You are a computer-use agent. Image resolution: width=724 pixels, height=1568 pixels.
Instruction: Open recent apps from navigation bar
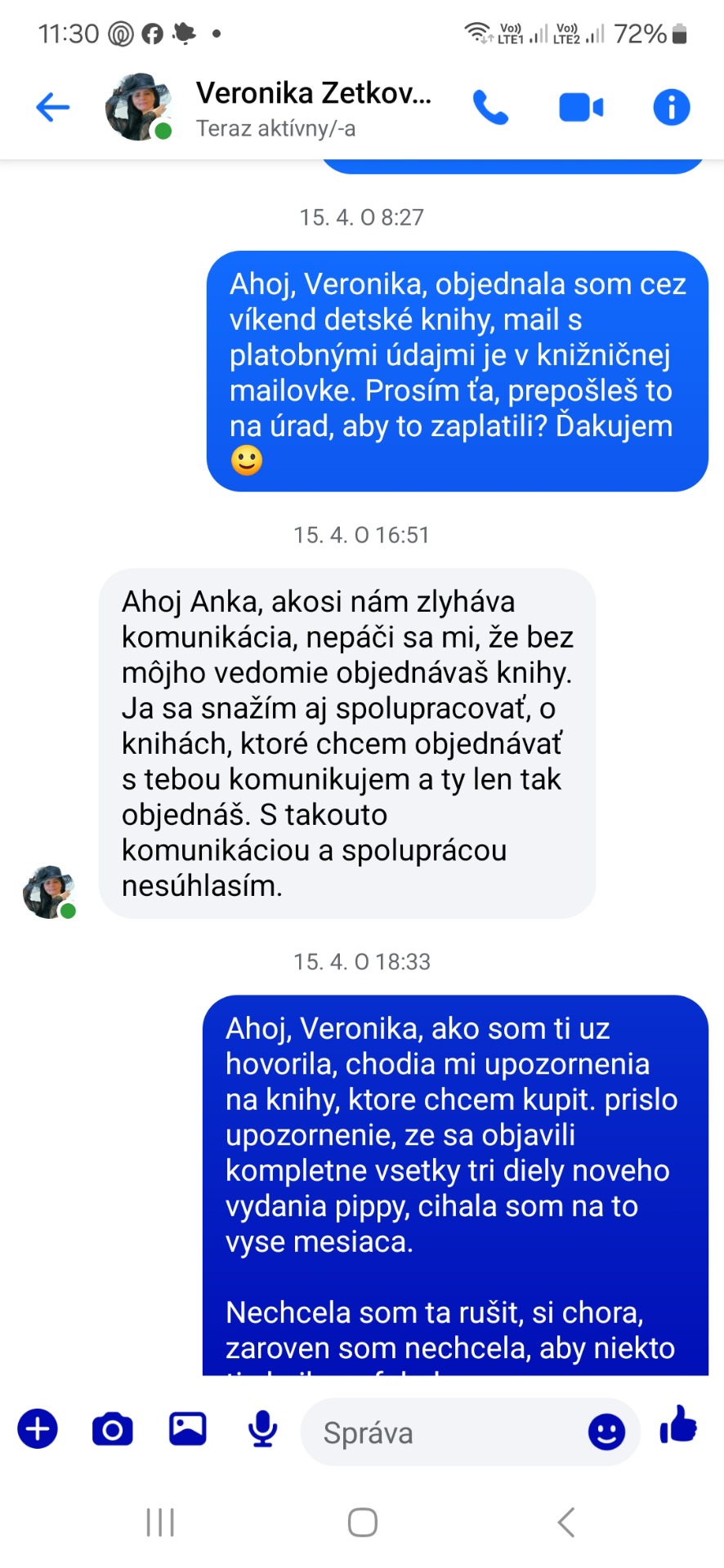click(x=160, y=1522)
